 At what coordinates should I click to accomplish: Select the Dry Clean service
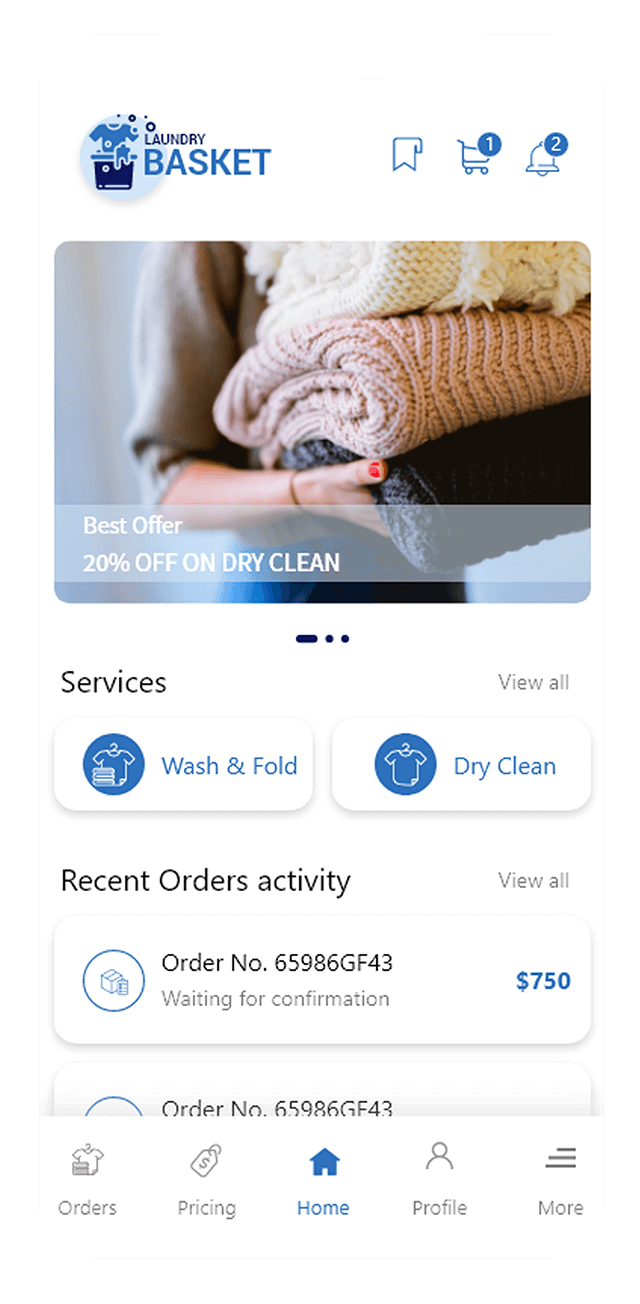point(461,765)
